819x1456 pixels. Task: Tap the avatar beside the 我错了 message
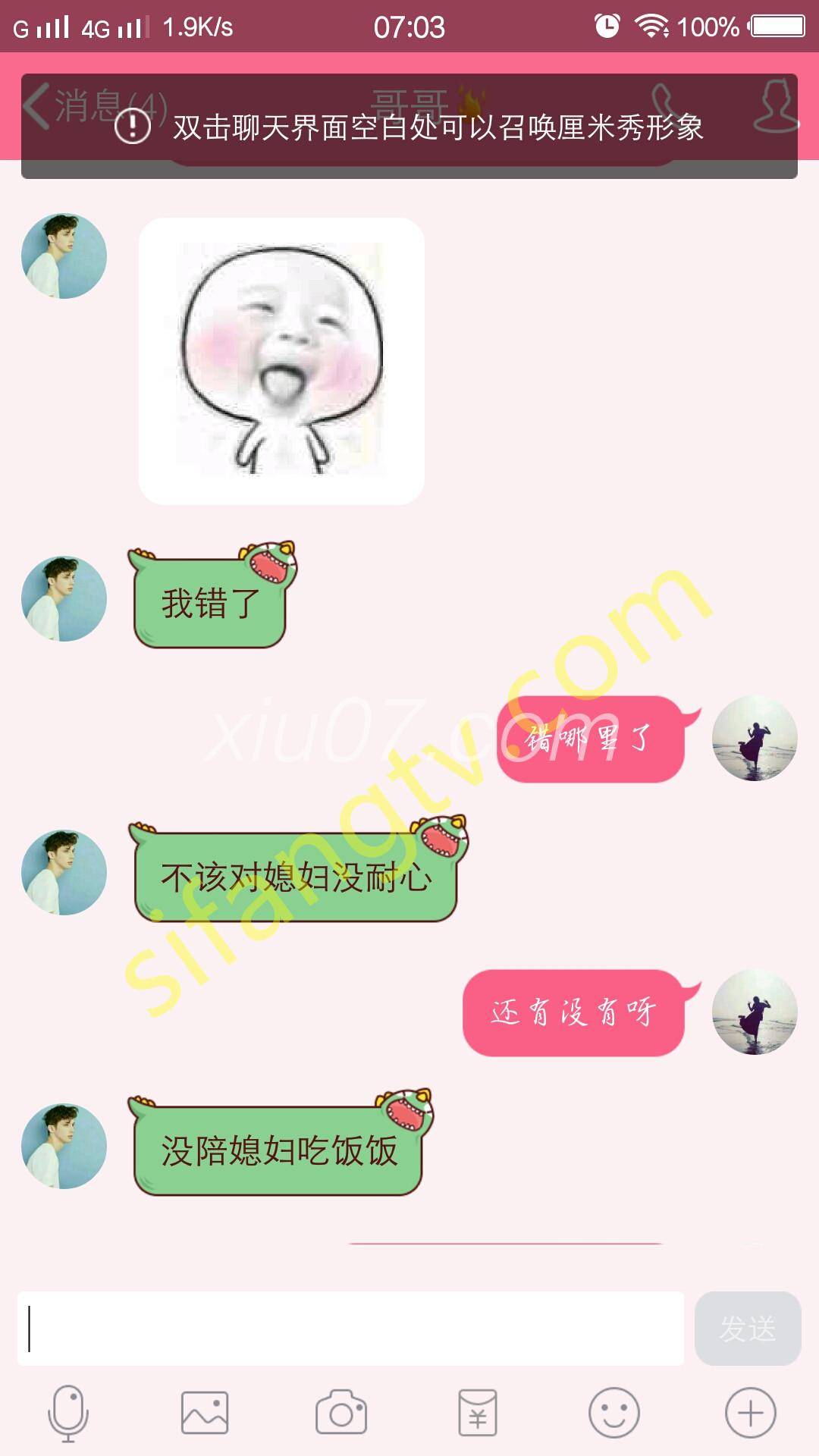coord(64,599)
